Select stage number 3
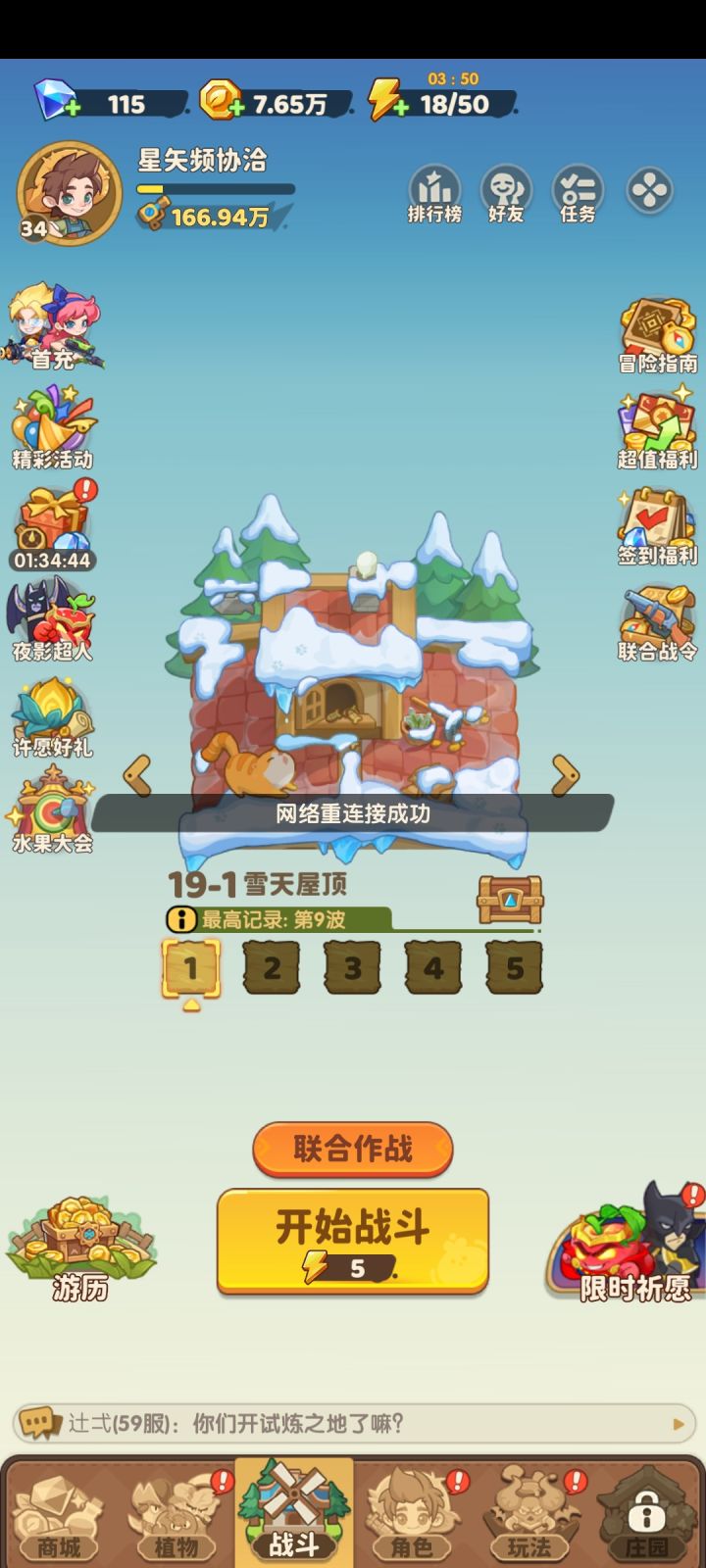706x1568 pixels. (352, 966)
